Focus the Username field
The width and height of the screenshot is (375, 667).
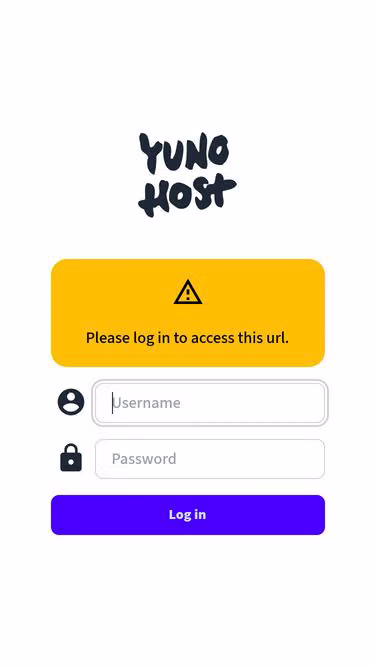tap(210, 402)
